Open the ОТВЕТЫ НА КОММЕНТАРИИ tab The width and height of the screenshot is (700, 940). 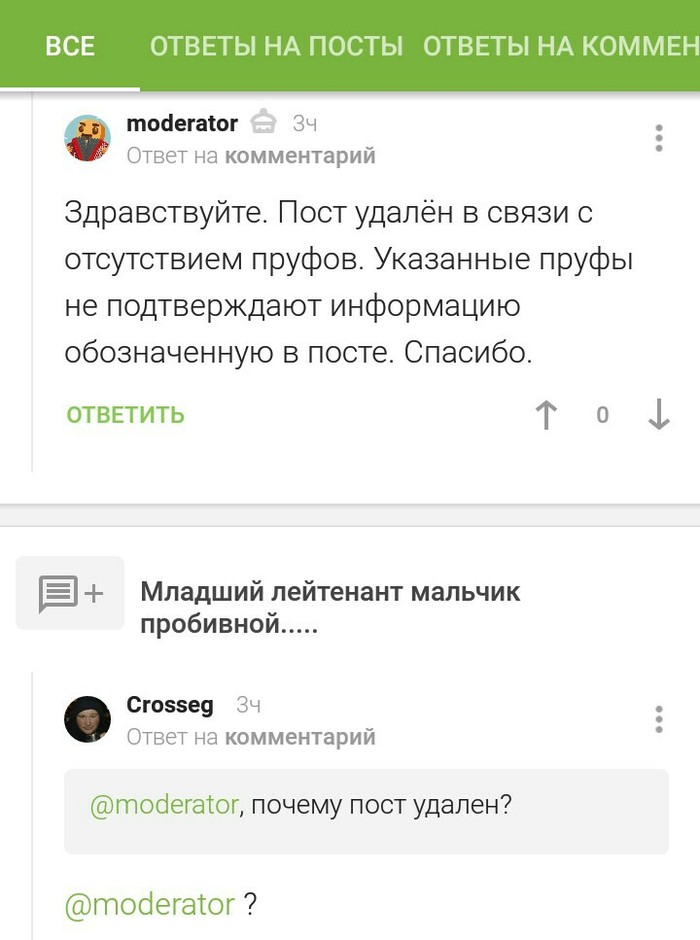coord(560,46)
